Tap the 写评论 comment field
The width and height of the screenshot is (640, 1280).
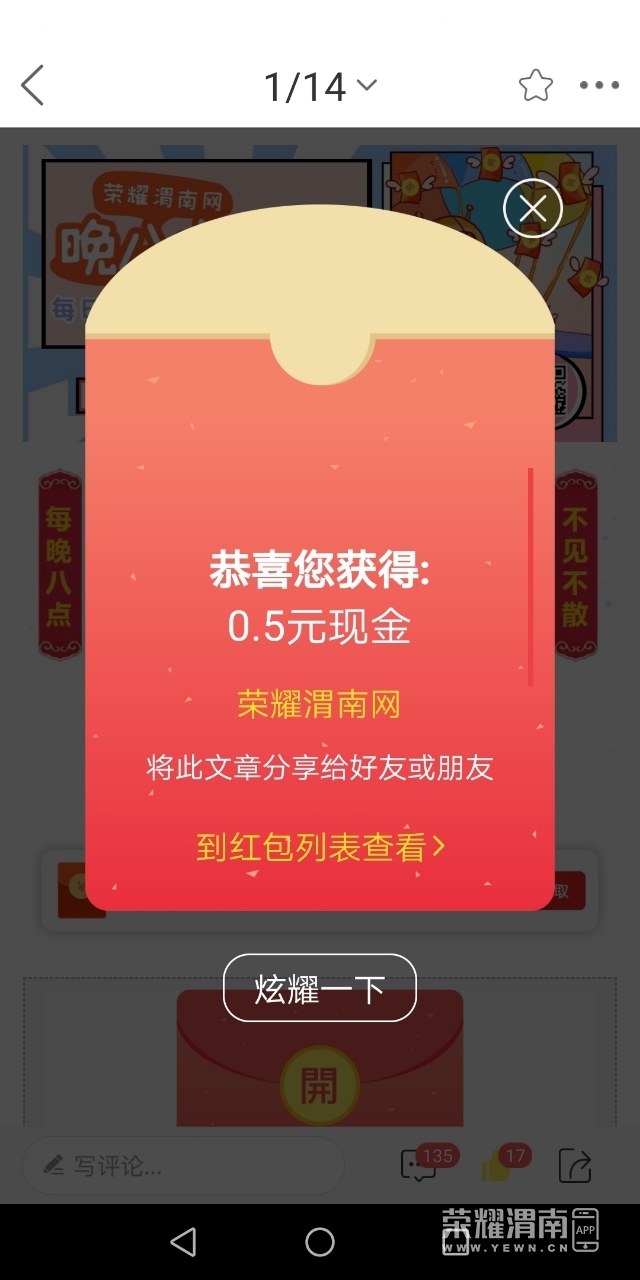(x=183, y=1165)
